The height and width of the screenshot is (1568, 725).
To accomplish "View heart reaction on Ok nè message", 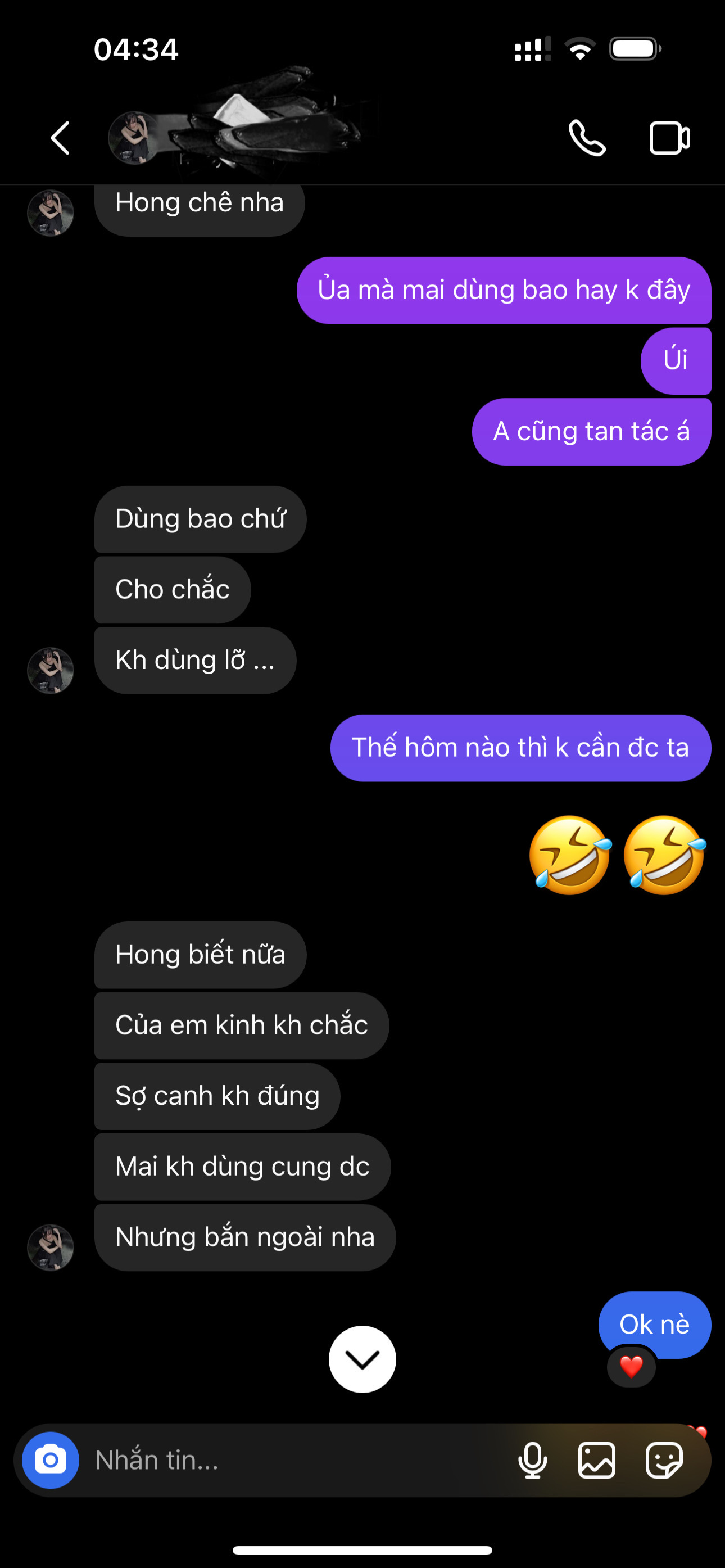I will click(x=631, y=1367).
